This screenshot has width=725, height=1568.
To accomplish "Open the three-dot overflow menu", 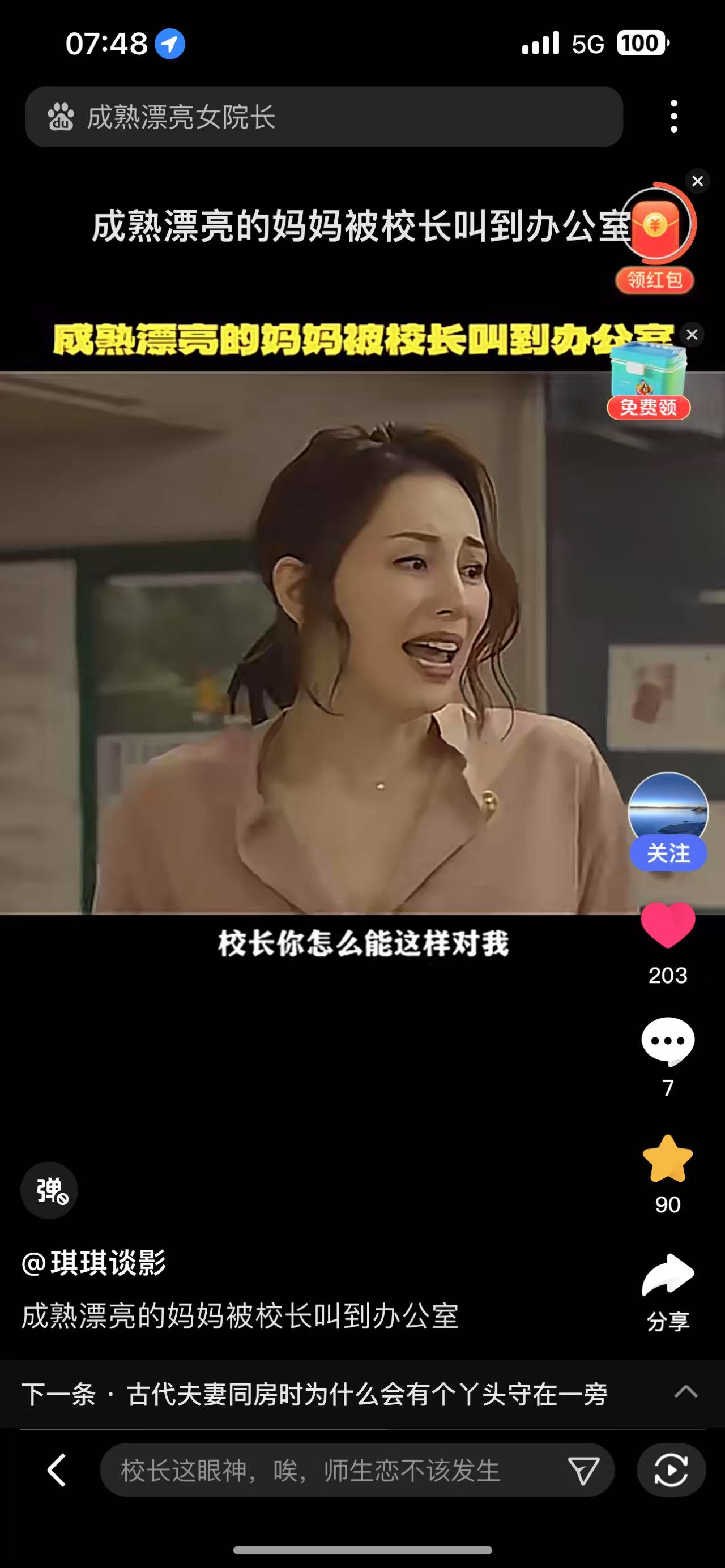I will (673, 116).
